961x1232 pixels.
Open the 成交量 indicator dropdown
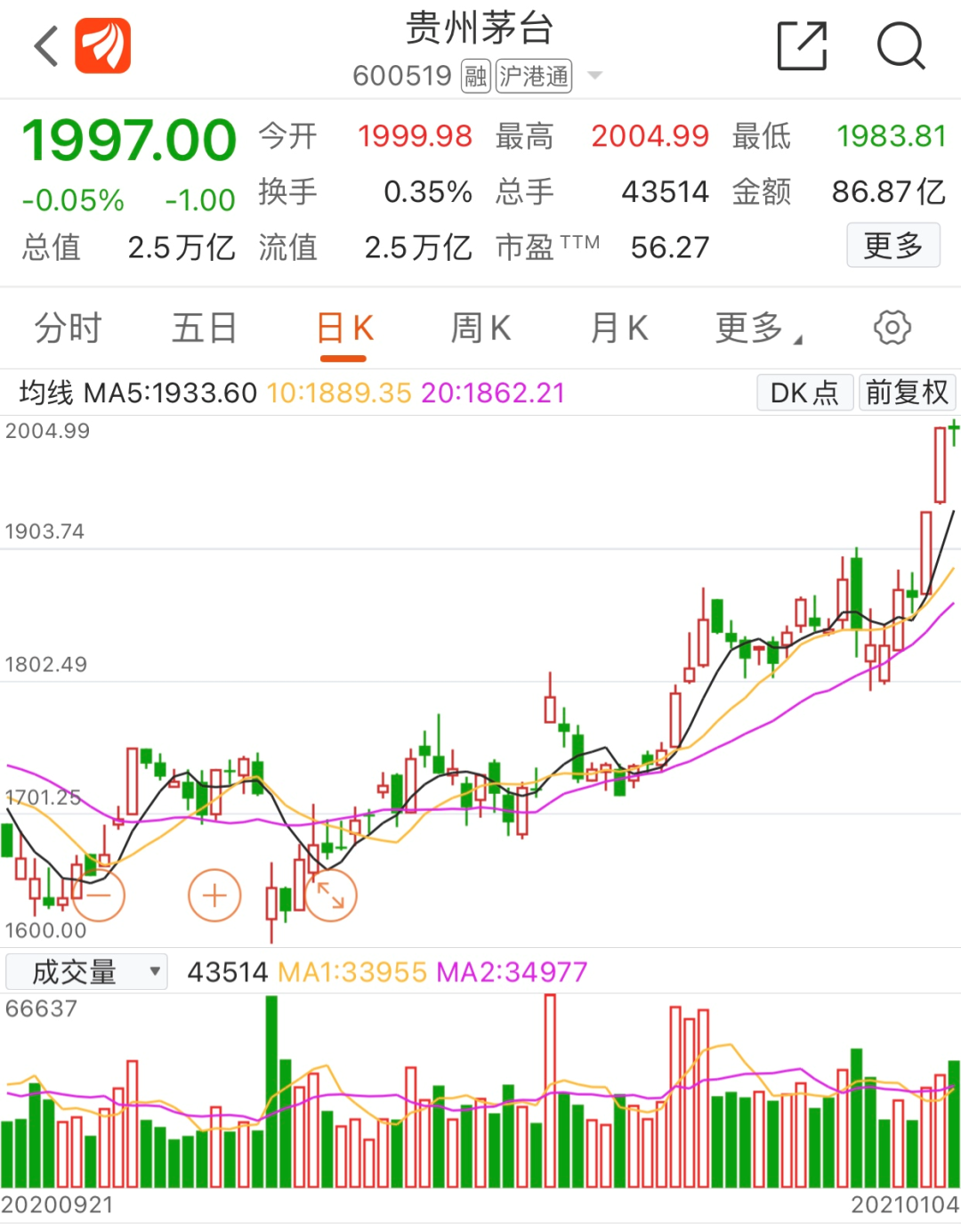click(86, 972)
